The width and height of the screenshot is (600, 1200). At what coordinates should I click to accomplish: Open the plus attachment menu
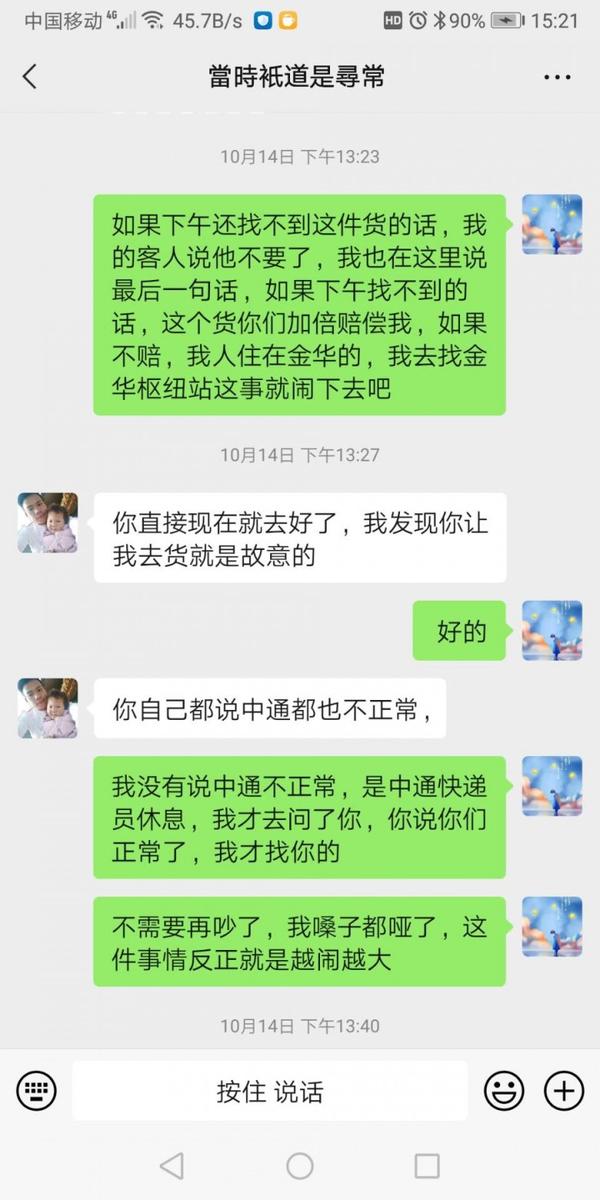(x=563, y=1091)
